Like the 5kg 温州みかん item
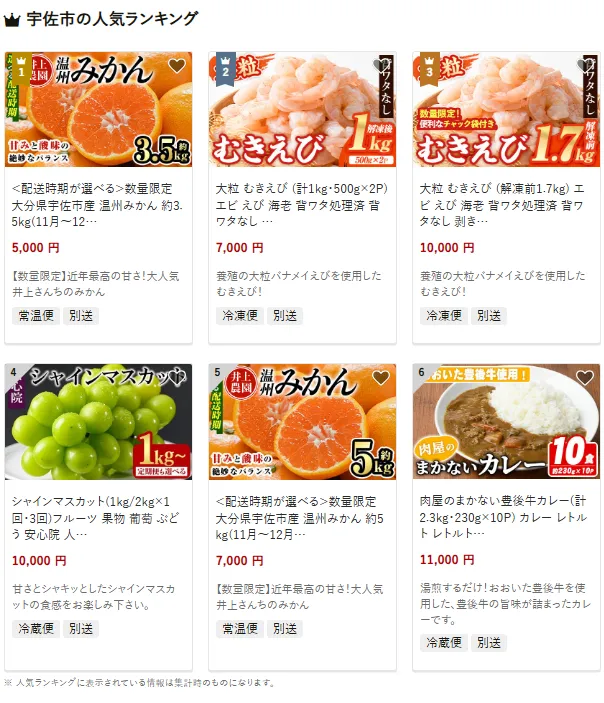This screenshot has height=703, width=604. pos(381,378)
